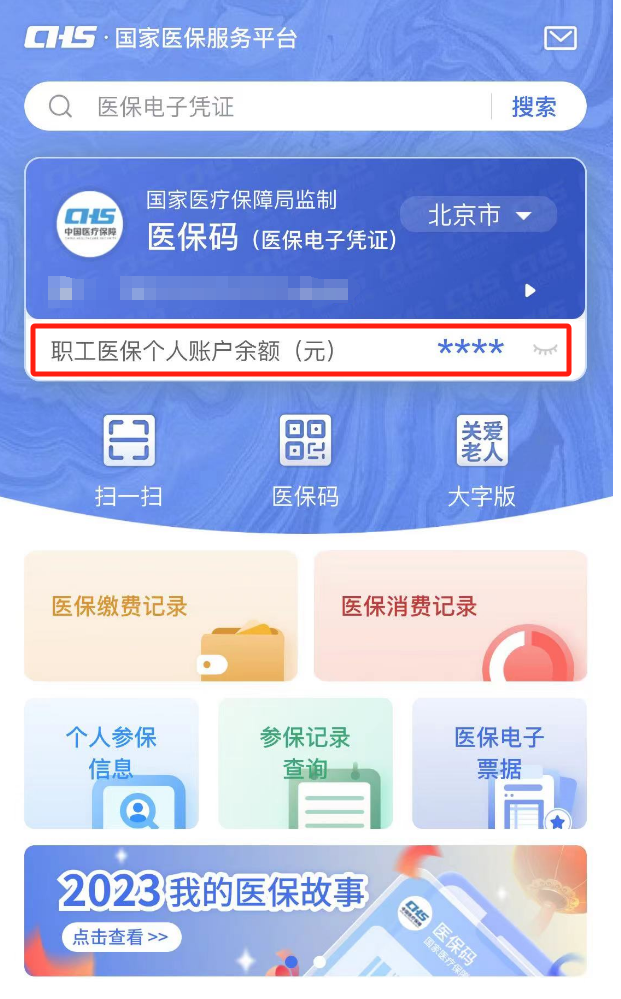Open the 北京市 city dropdown
The width and height of the screenshot is (621, 999).
coord(479,215)
